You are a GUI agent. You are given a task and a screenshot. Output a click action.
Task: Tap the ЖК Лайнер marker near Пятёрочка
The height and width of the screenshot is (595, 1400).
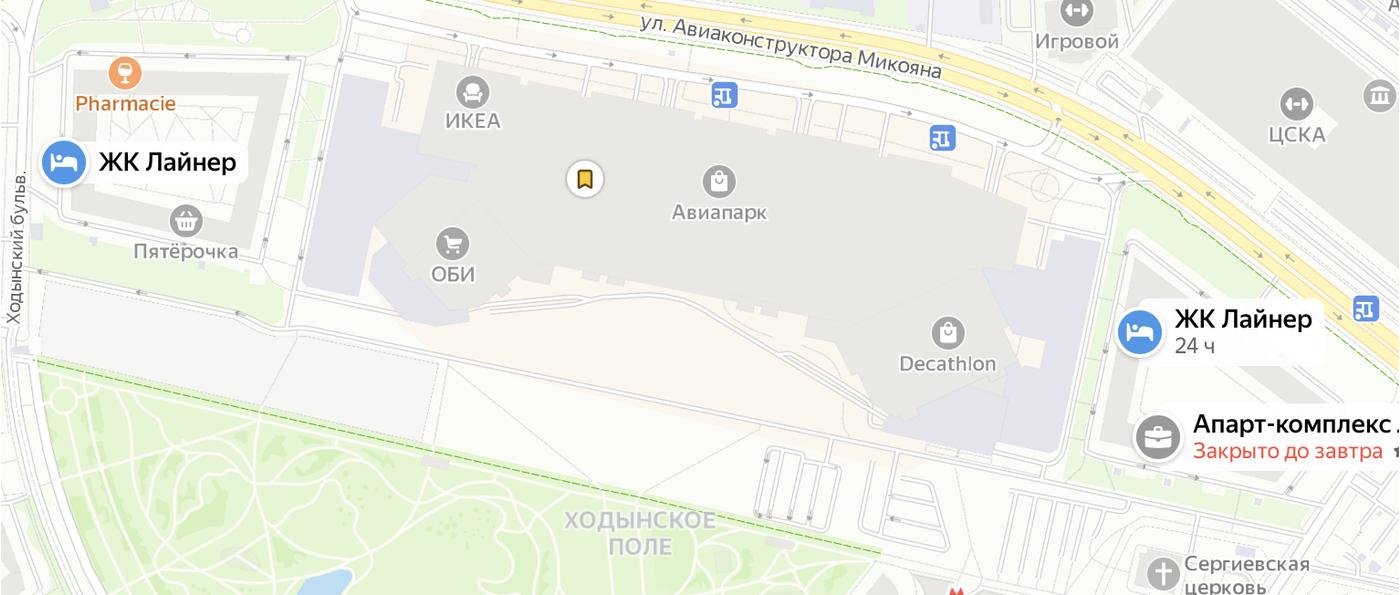pos(64,162)
